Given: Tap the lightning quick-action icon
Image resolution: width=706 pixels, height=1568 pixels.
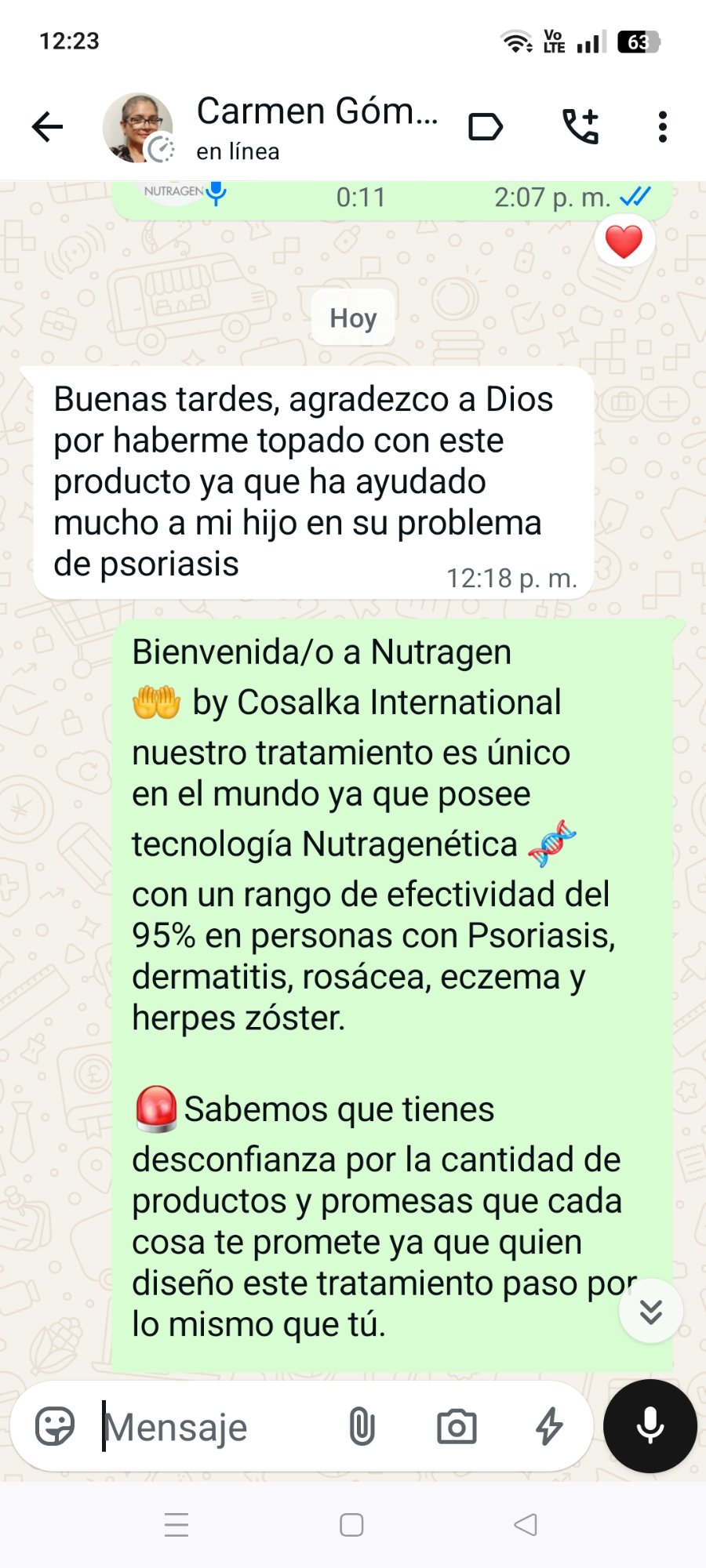Looking at the screenshot, I should pyautogui.click(x=549, y=1427).
